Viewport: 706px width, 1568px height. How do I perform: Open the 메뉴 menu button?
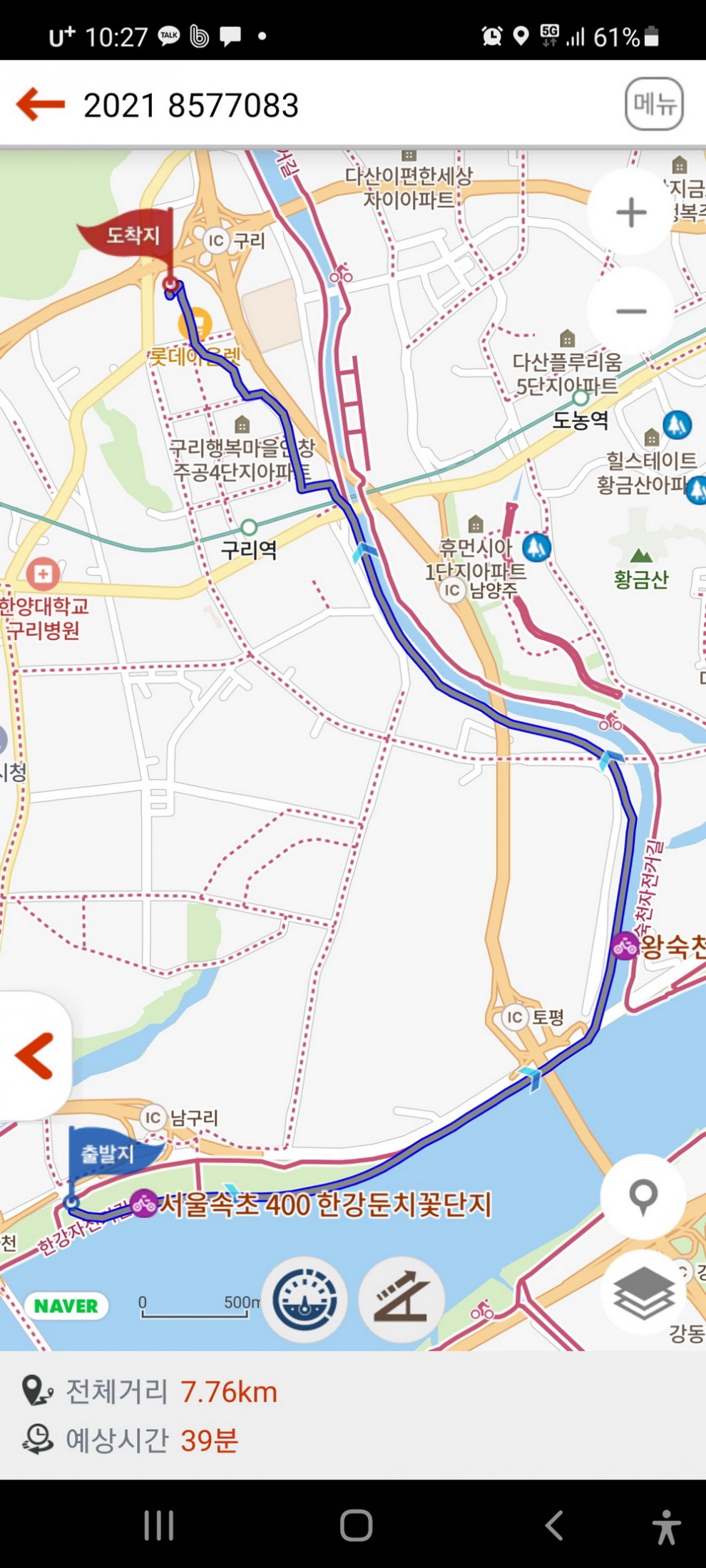(x=654, y=104)
